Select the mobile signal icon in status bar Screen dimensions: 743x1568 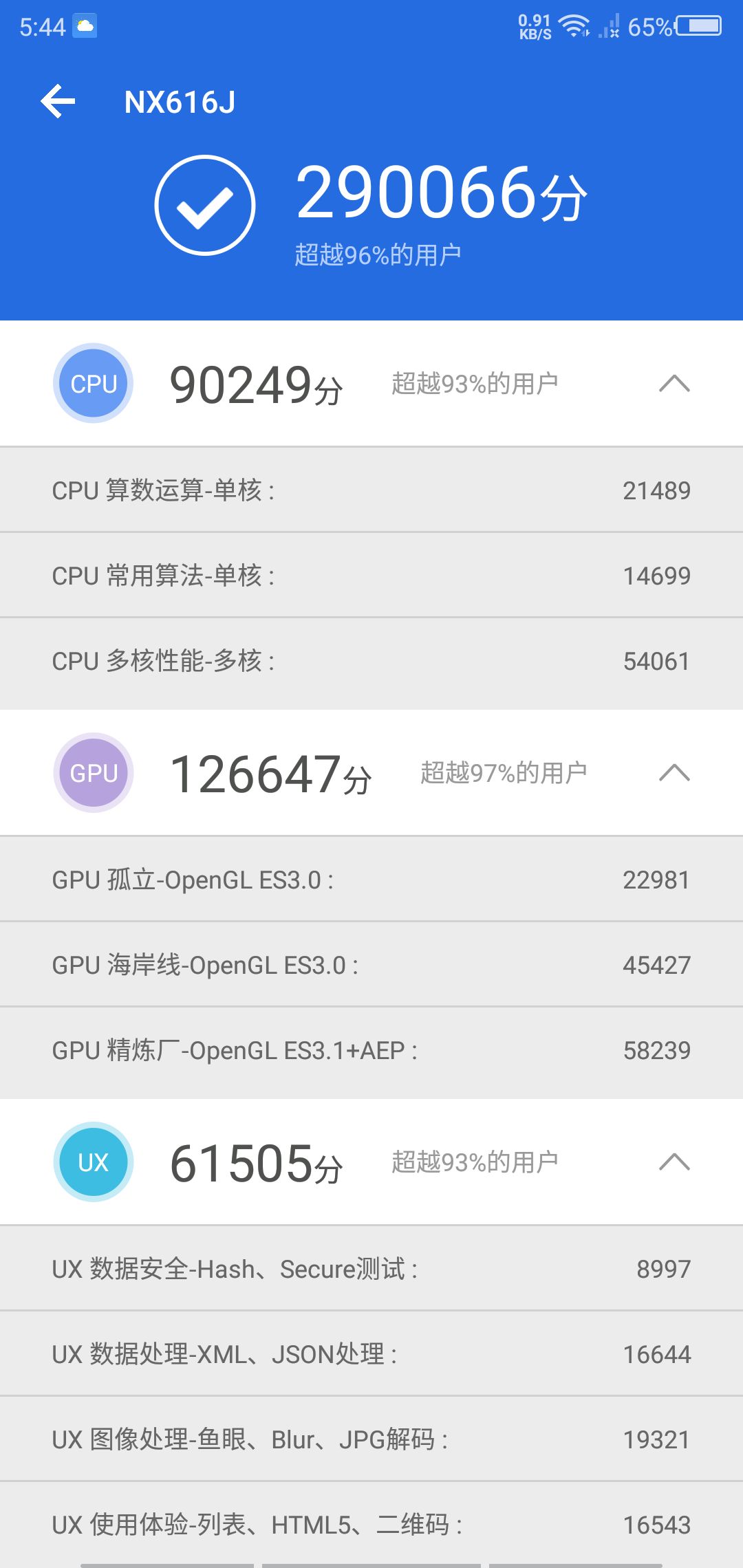609,26
